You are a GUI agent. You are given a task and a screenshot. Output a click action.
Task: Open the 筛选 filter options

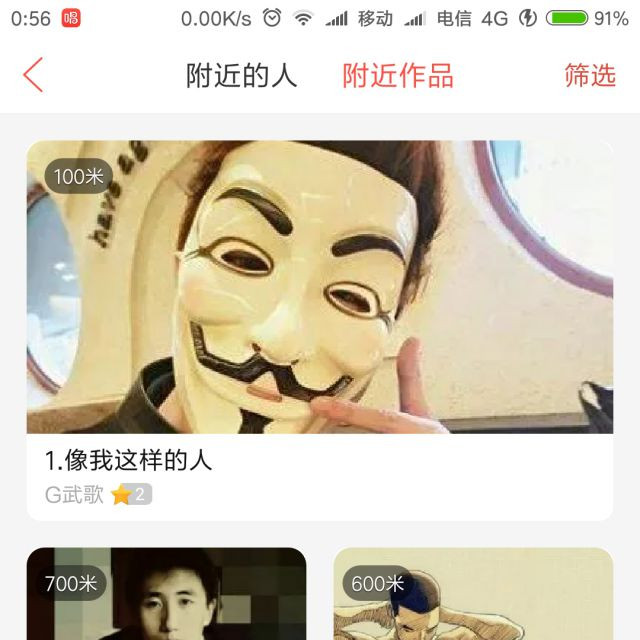pos(589,76)
